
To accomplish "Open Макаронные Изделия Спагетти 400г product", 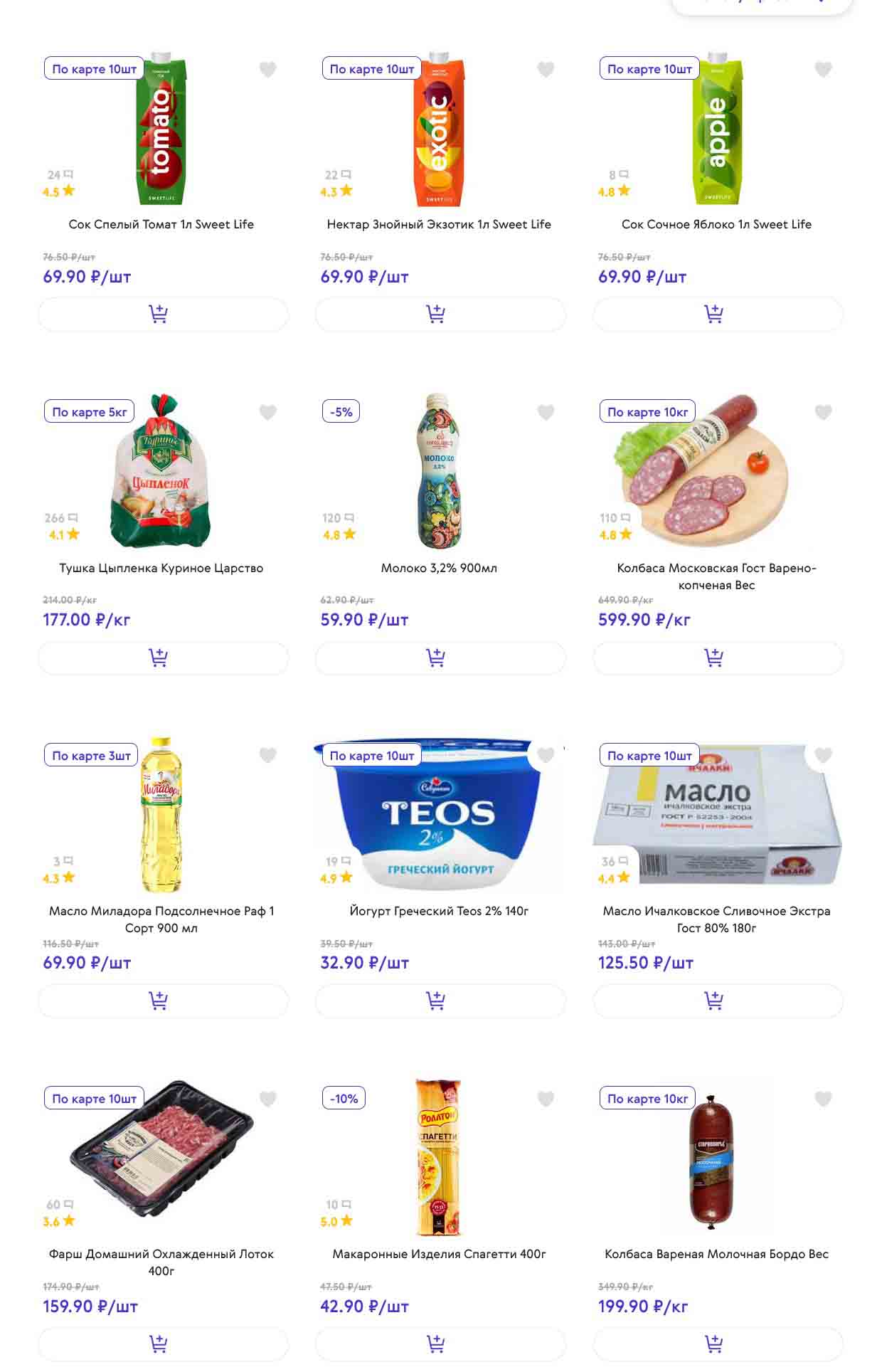I will point(439,1254).
